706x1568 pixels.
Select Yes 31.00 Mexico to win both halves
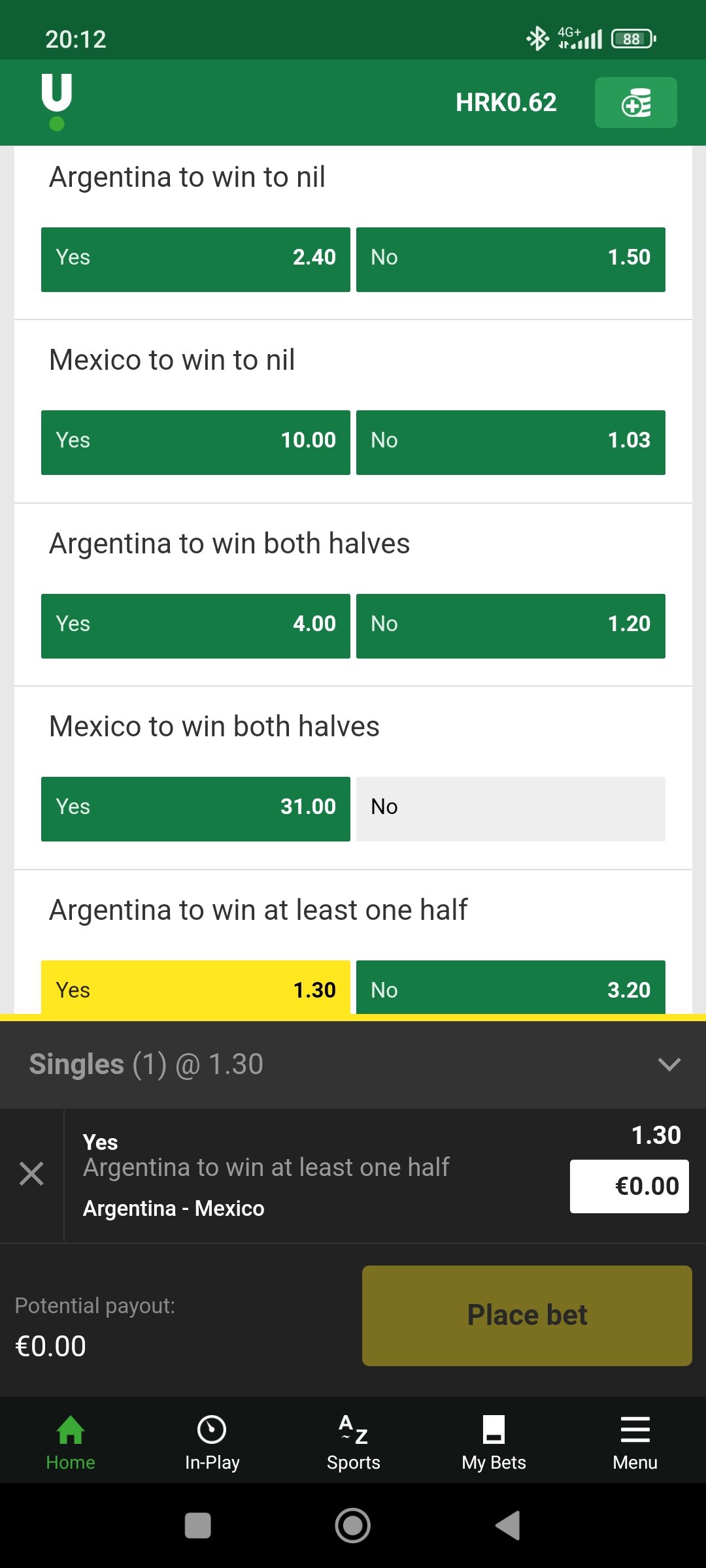(x=195, y=809)
